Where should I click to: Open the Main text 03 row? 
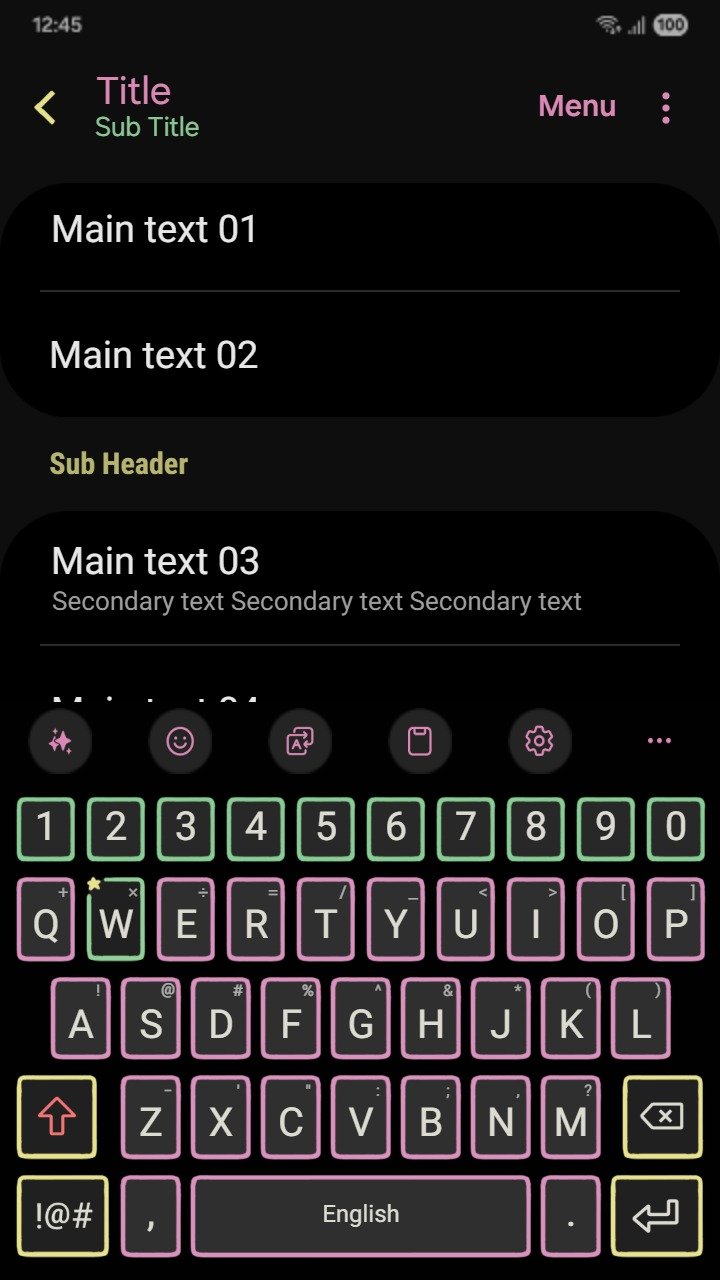point(360,579)
